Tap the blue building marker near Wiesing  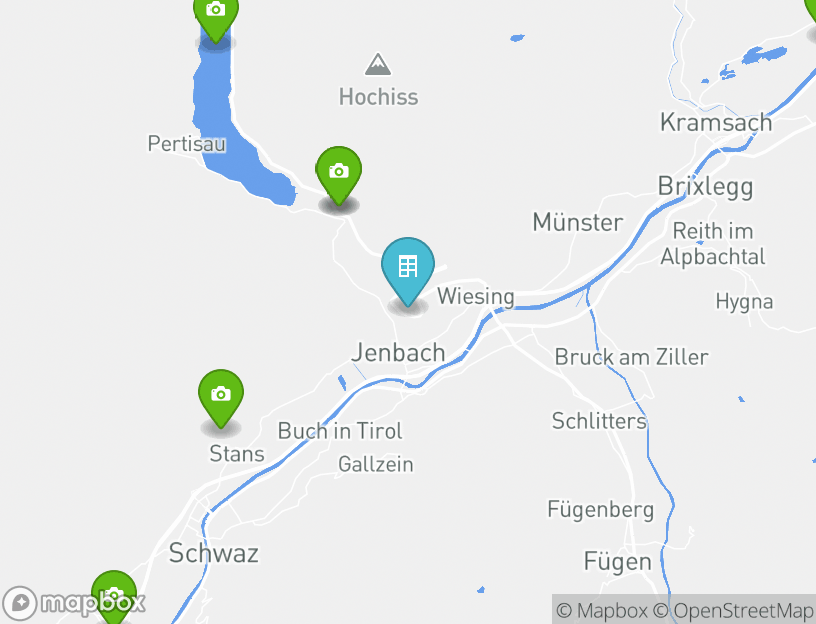pos(408,269)
